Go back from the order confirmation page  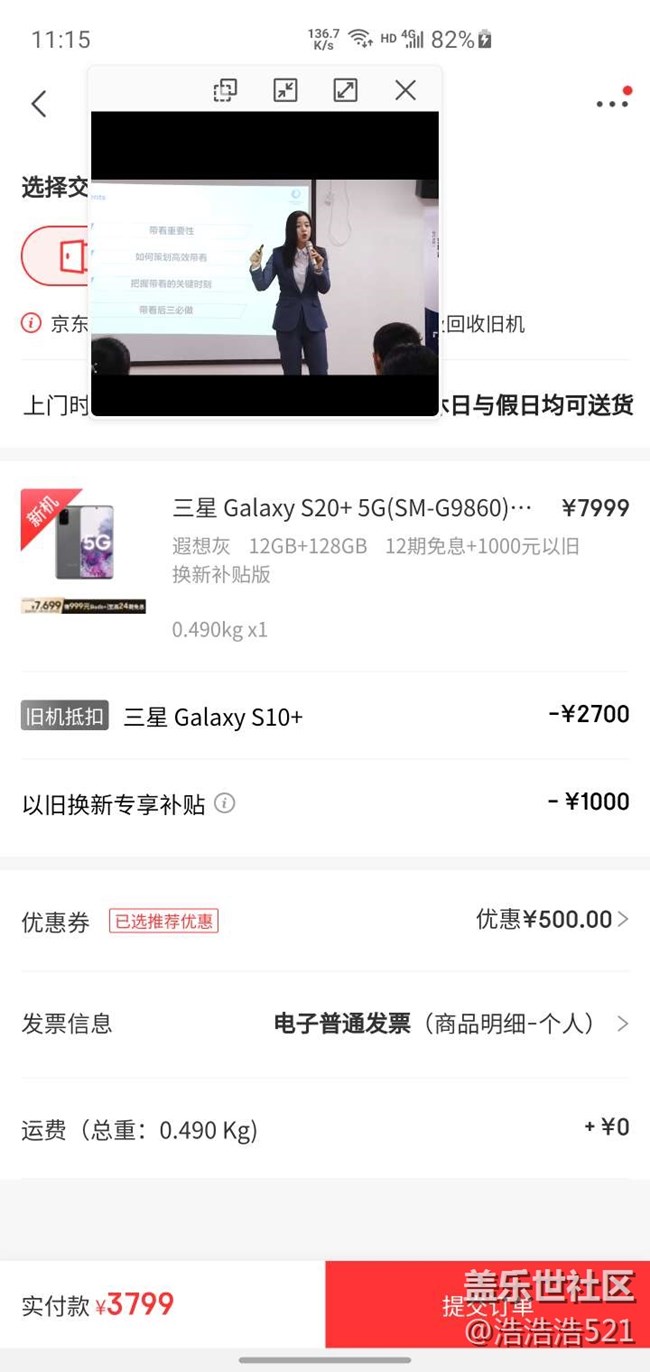tap(39, 103)
